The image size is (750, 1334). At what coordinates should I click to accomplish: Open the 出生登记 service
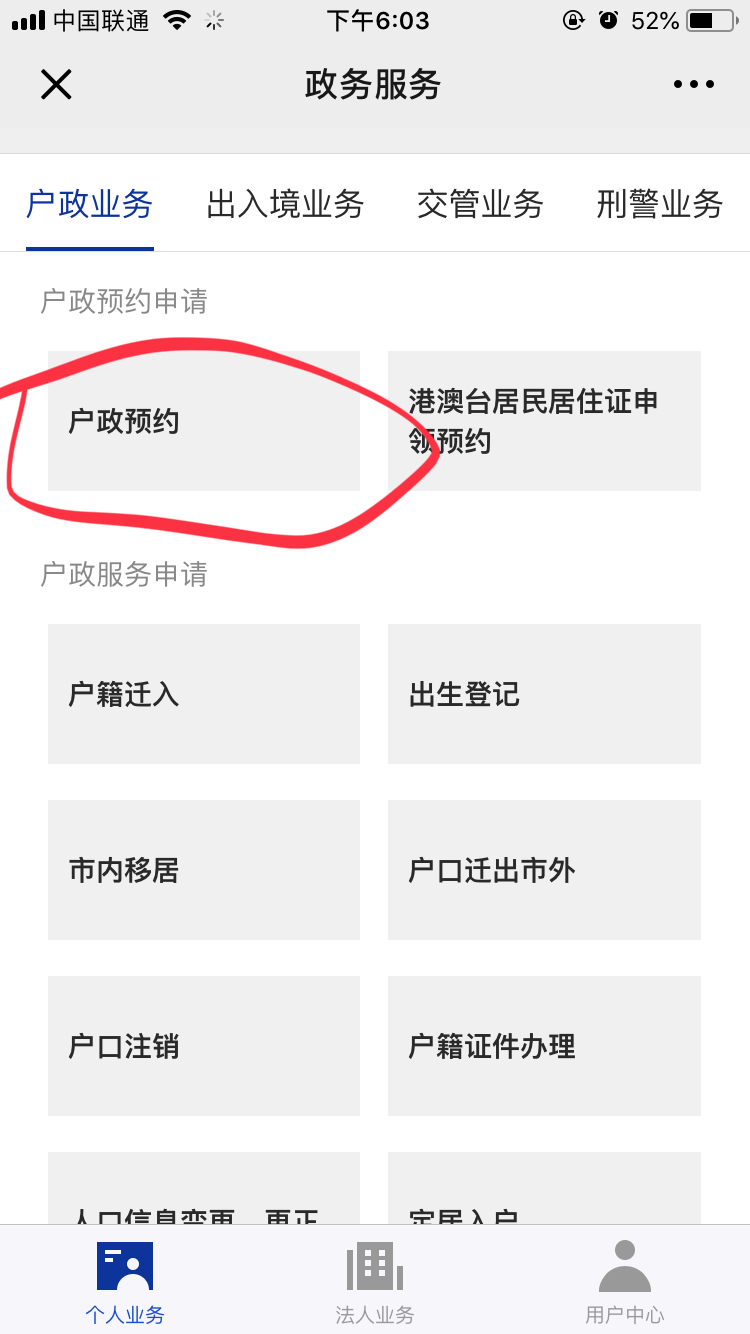coord(544,694)
